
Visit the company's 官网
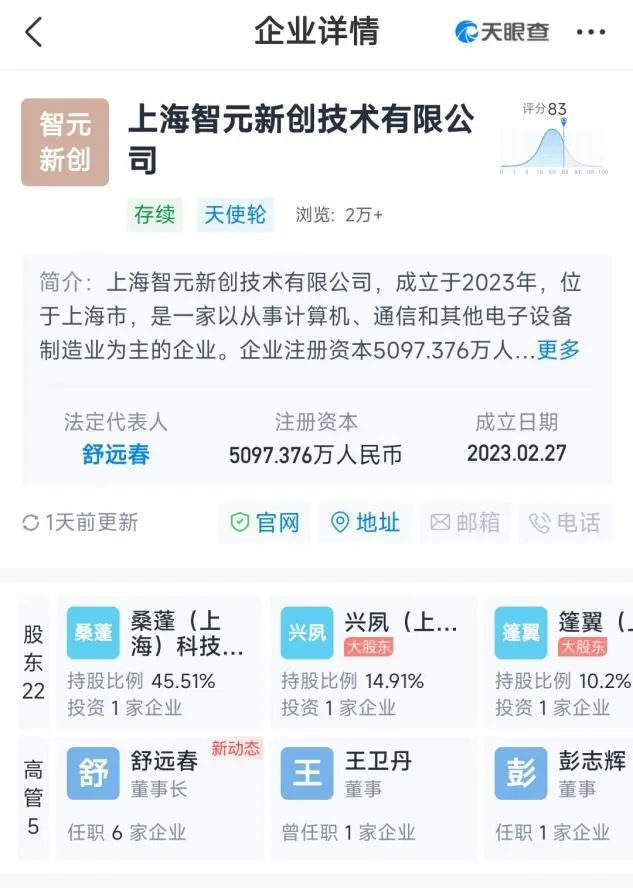[x=266, y=522]
